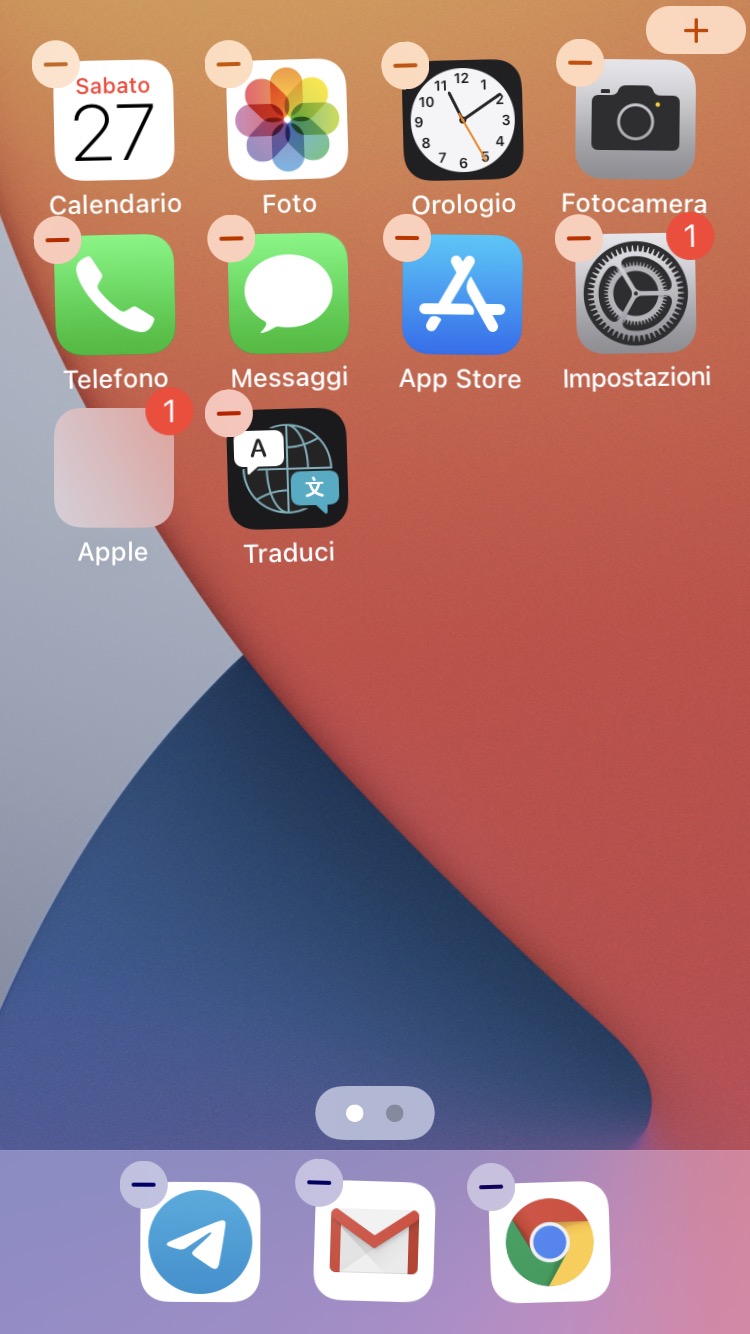The image size is (750, 1334).
Task: Delete Fotocamera using its minus badge
Action: tap(580, 63)
